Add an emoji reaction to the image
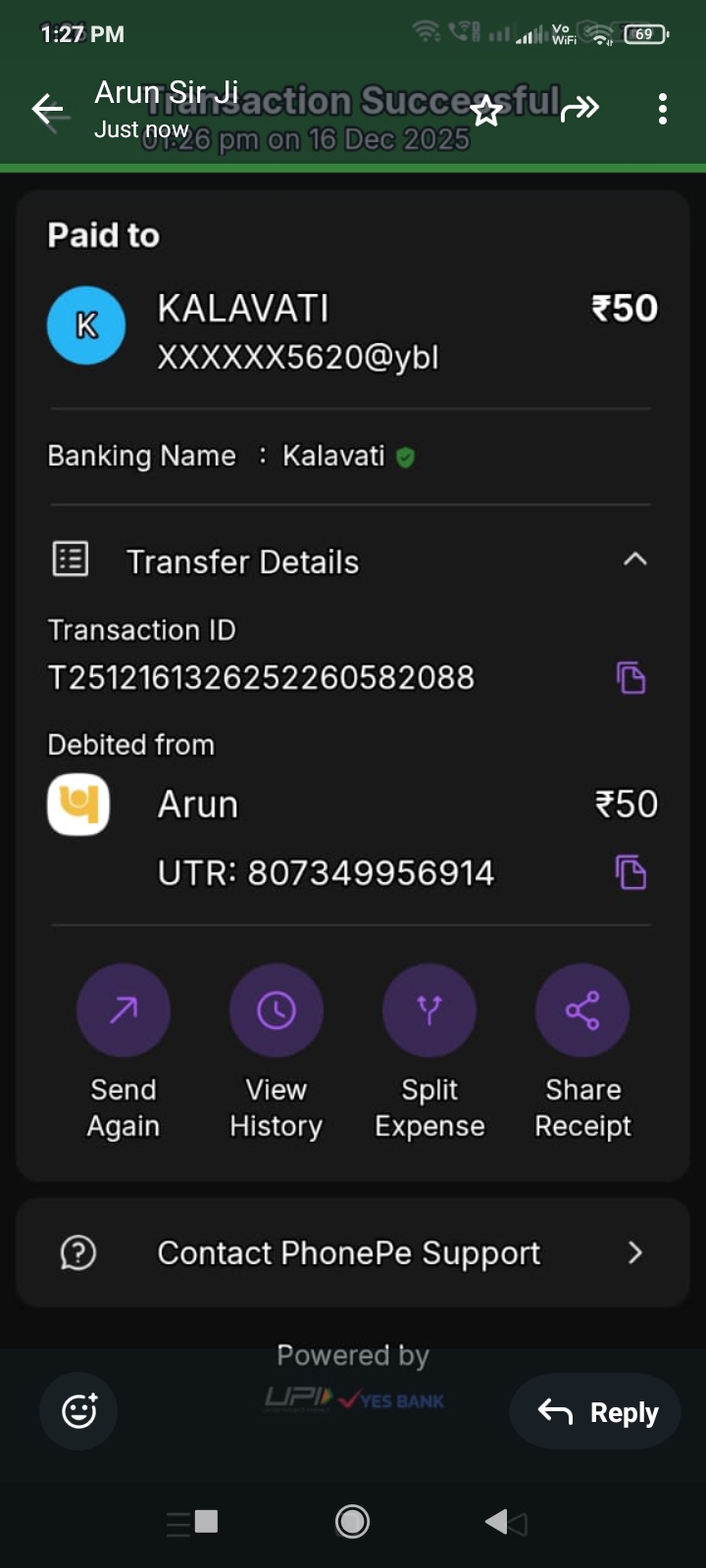 (79, 1411)
